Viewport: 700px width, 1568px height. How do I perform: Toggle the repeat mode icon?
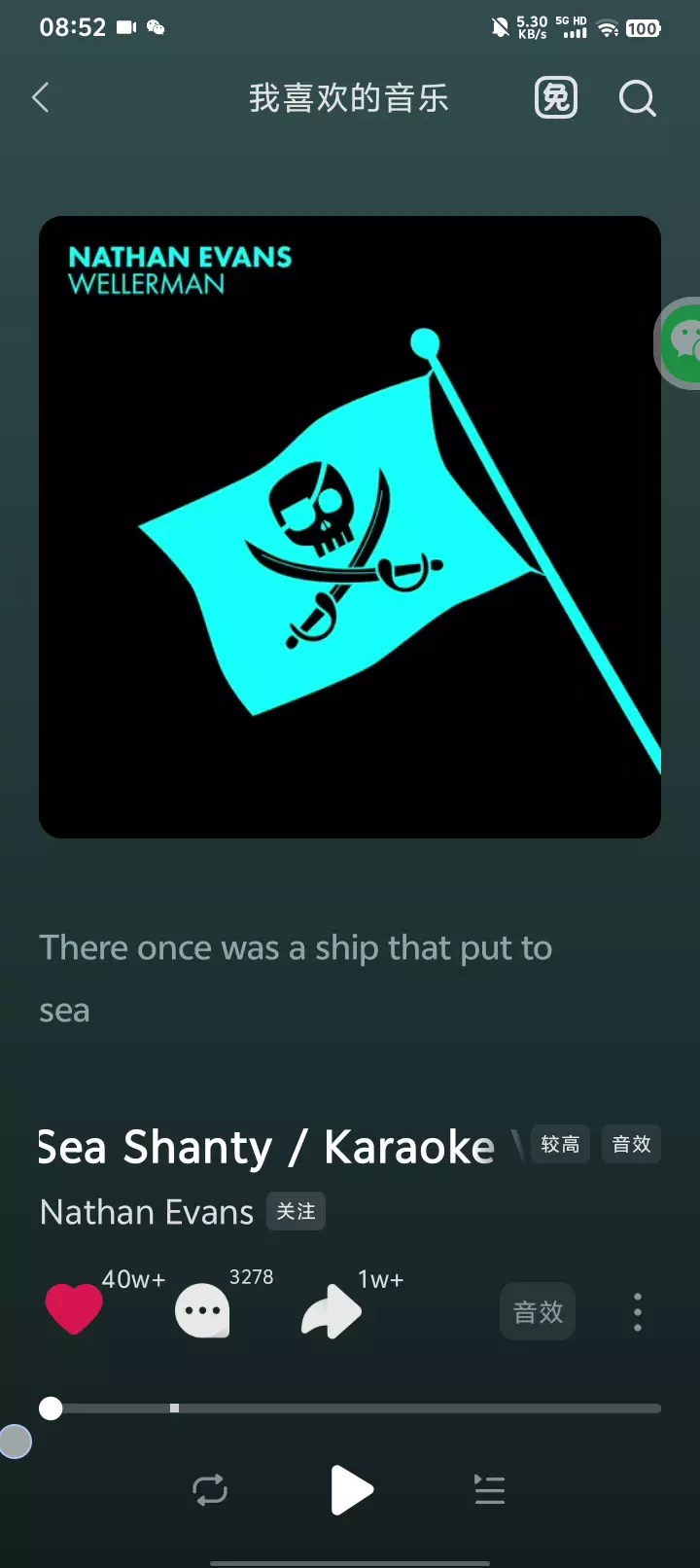tap(210, 1490)
